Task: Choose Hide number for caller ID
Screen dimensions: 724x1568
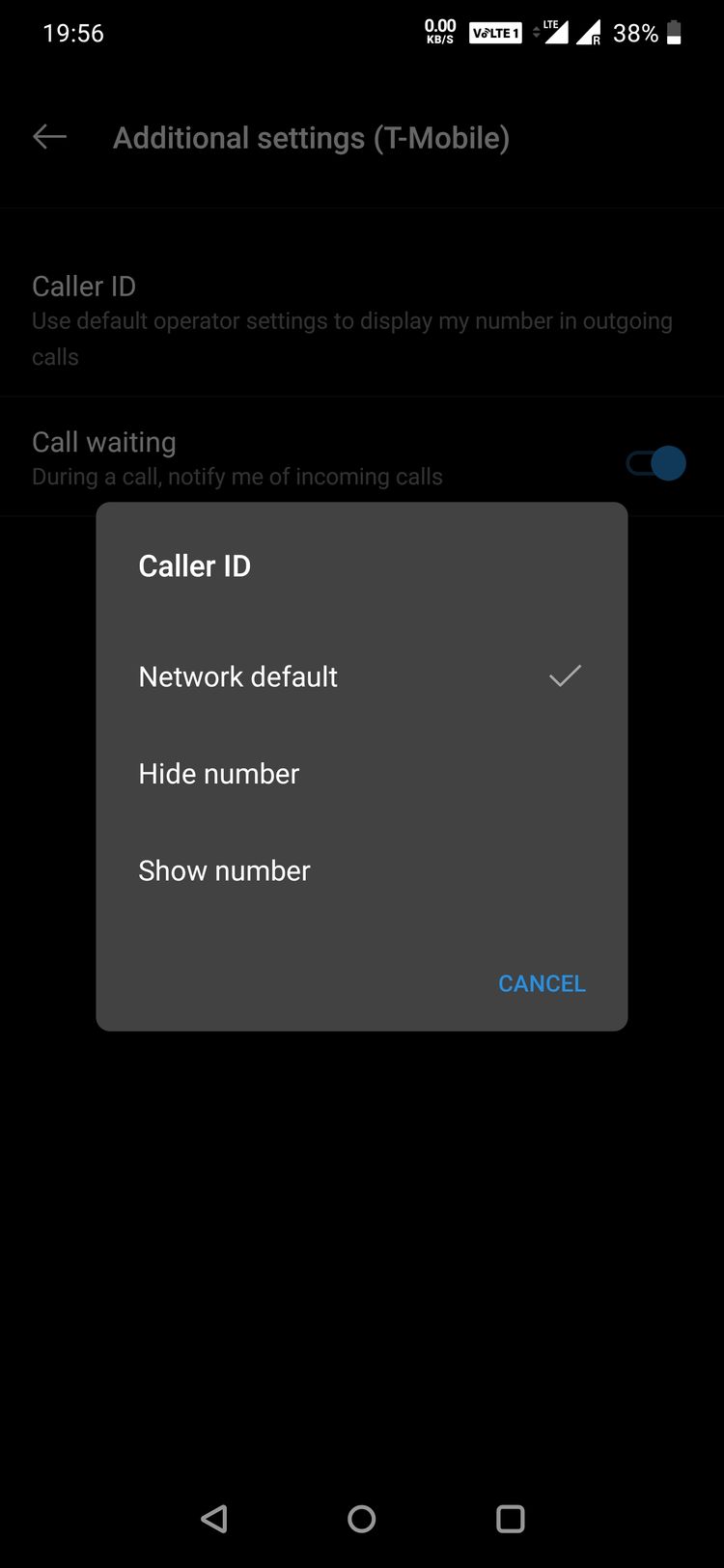Action: tap(361, 774)
